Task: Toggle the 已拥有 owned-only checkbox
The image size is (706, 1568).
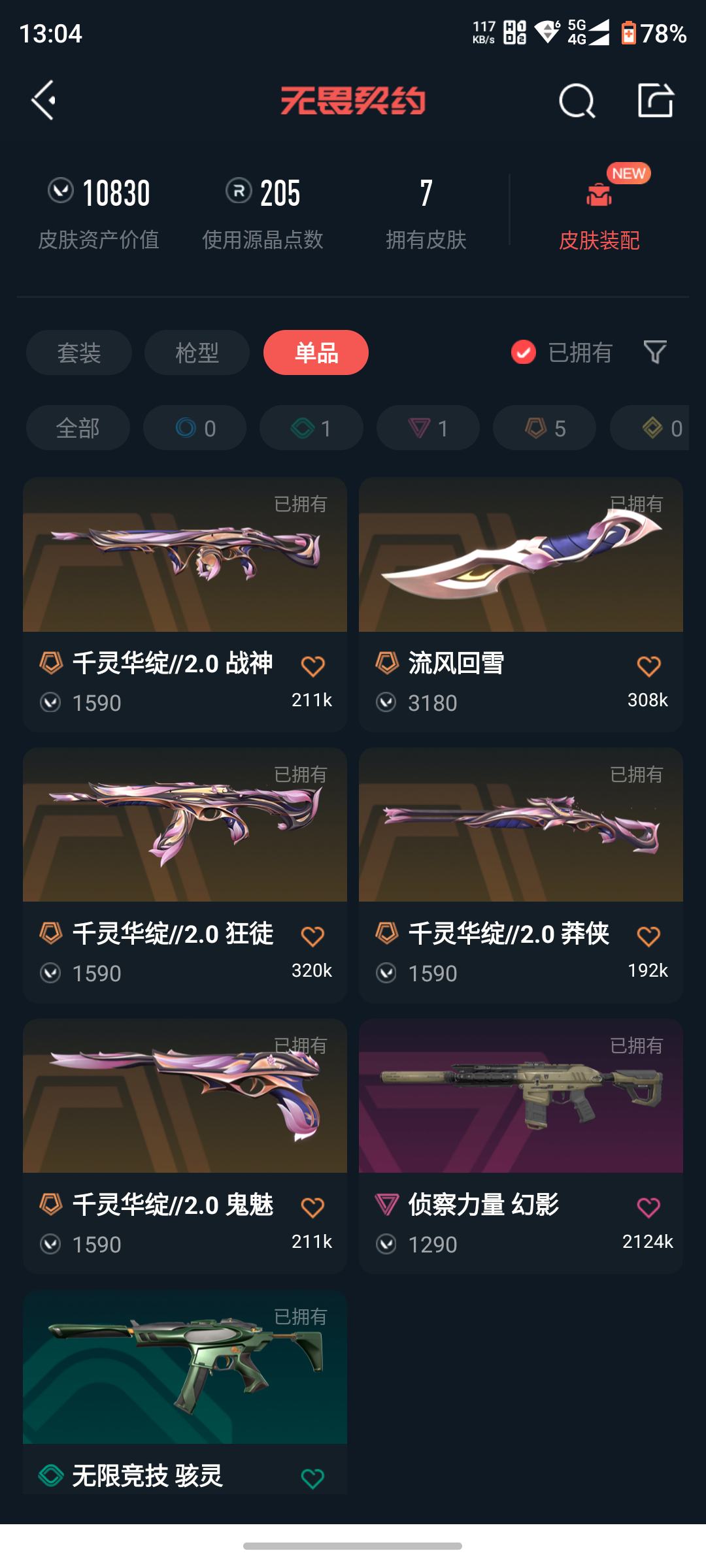Action: pyautogui.click(x=524, y=353)
